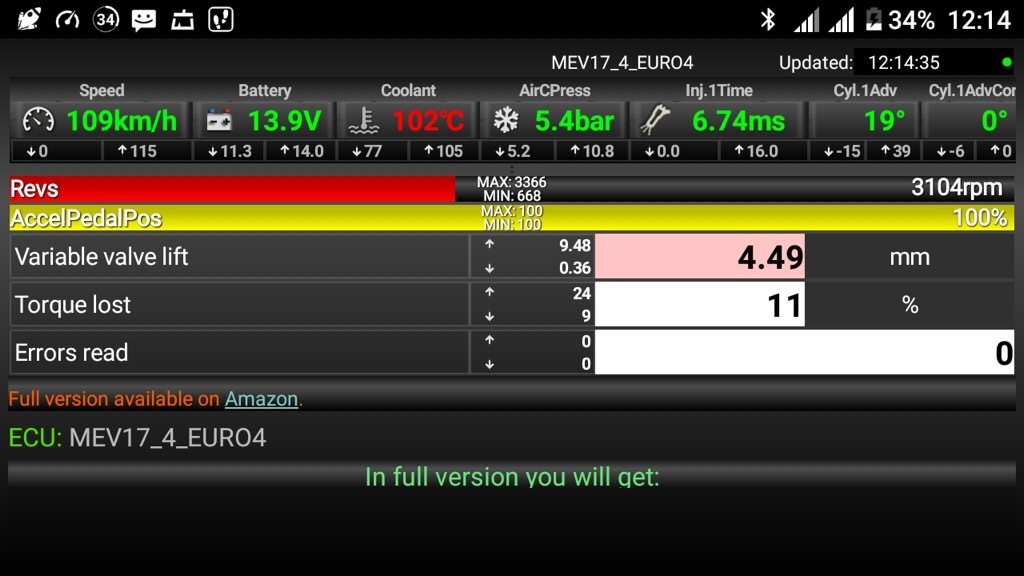Select the Speed gauge tile

click(101, 121)
